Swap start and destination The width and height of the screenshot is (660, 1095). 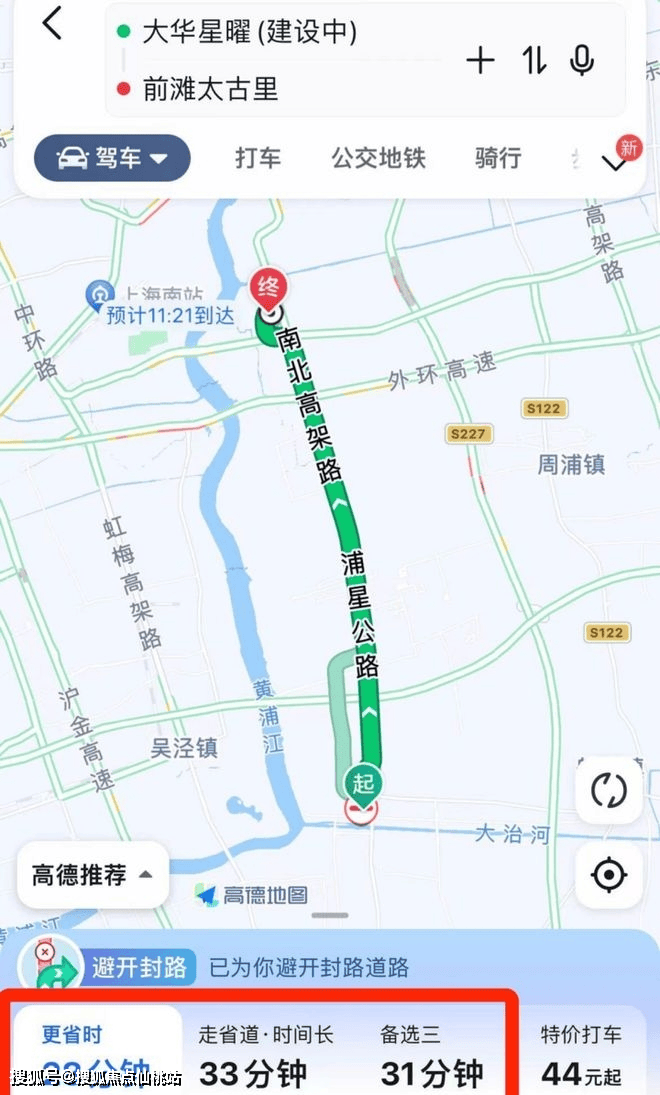click(534, 61)
